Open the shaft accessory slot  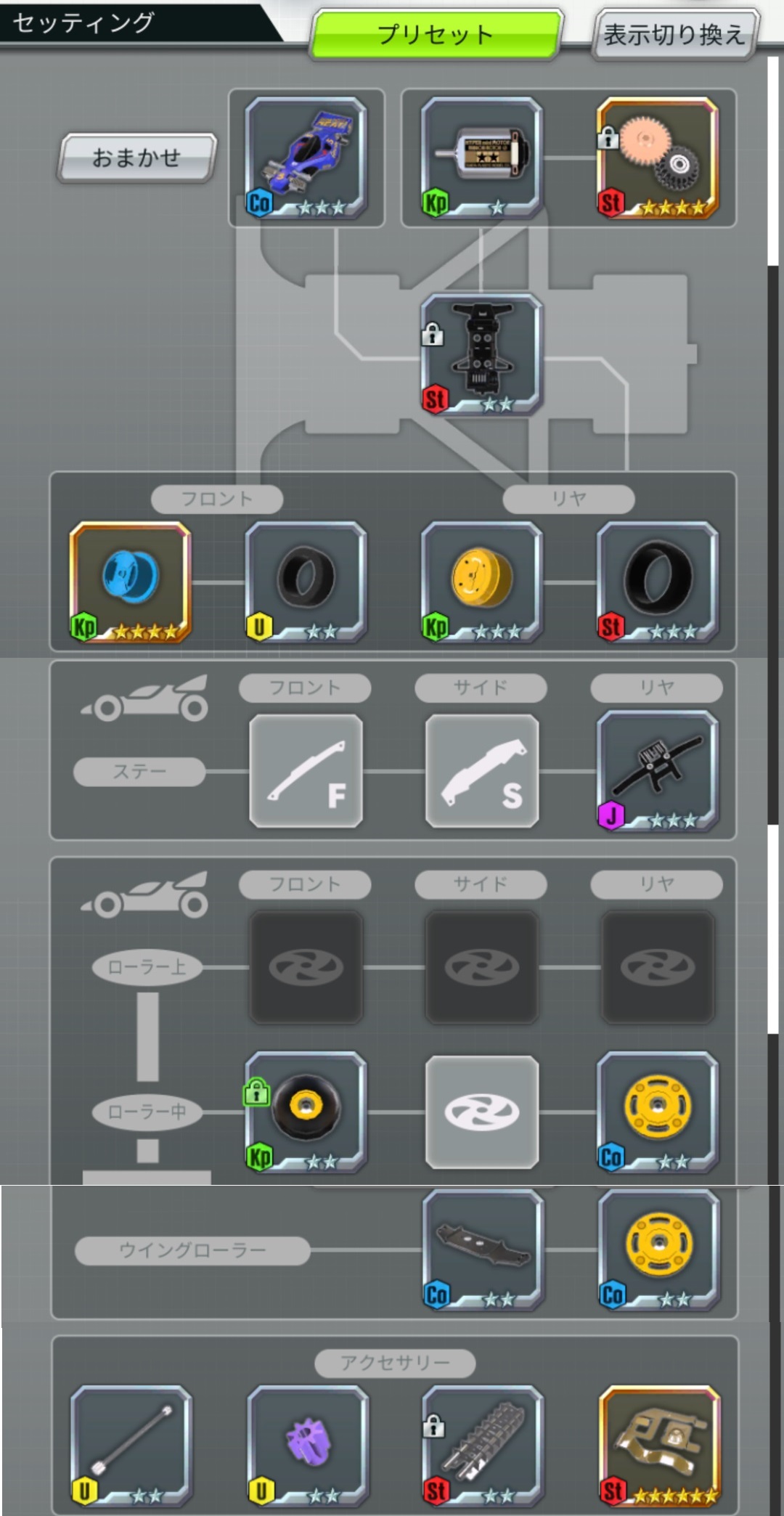point(131,1445)
